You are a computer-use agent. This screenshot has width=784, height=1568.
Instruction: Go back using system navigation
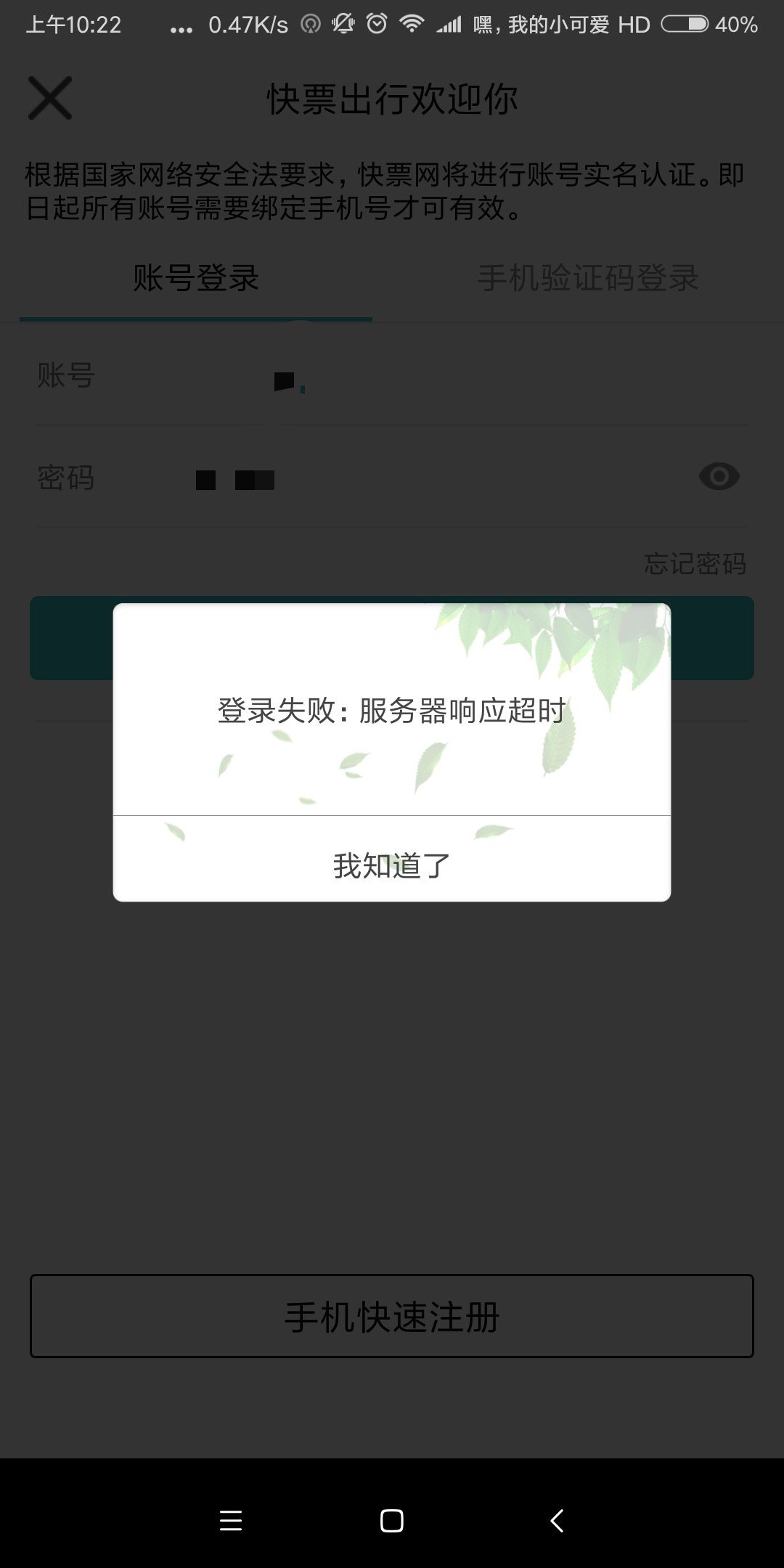pyautogui.click(x=557, y=1520)
